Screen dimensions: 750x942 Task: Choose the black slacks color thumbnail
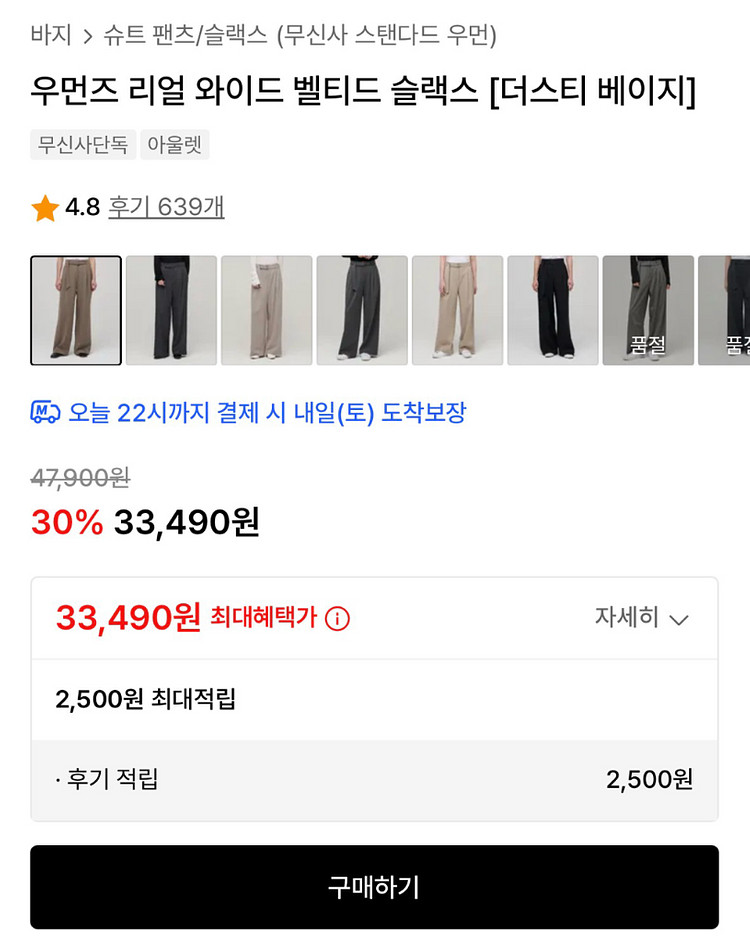(x=552, y=310)
